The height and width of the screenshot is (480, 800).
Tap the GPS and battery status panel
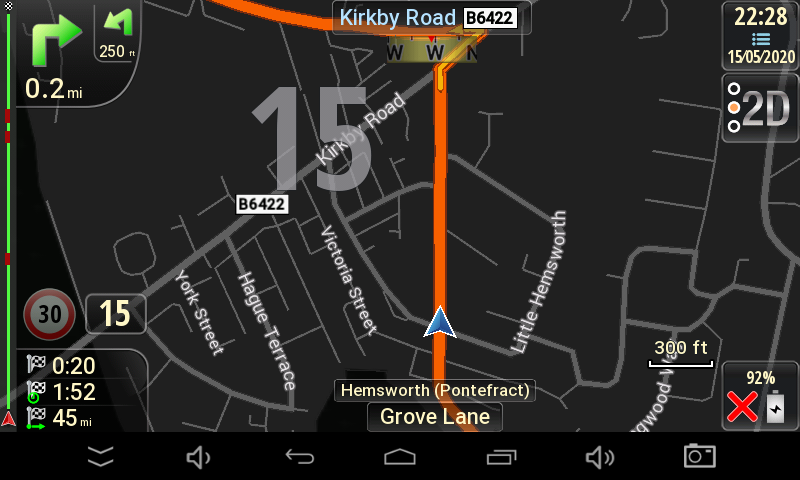tap(760, 396)
